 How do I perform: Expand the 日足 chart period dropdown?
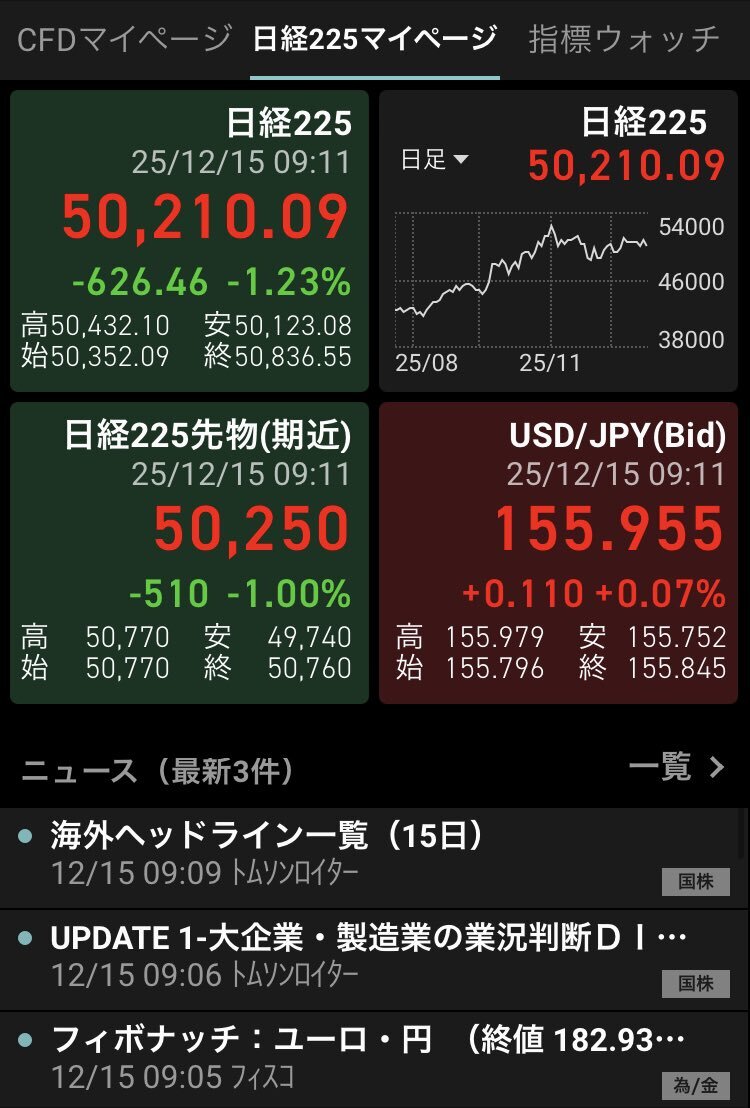coord(435,159)
